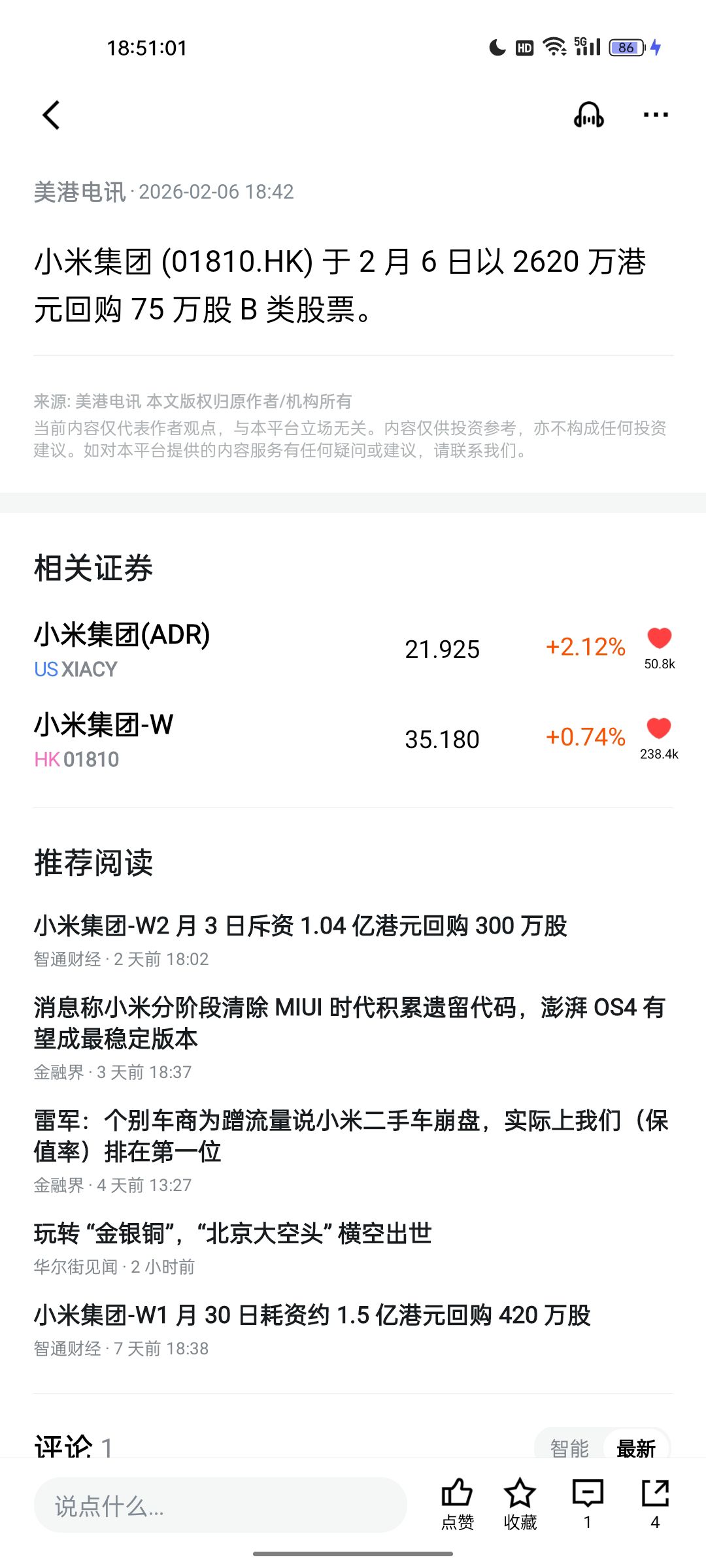Open 小米集团(ADR) XIACY stock
The image size is (706, 1568).
point(122,649)
